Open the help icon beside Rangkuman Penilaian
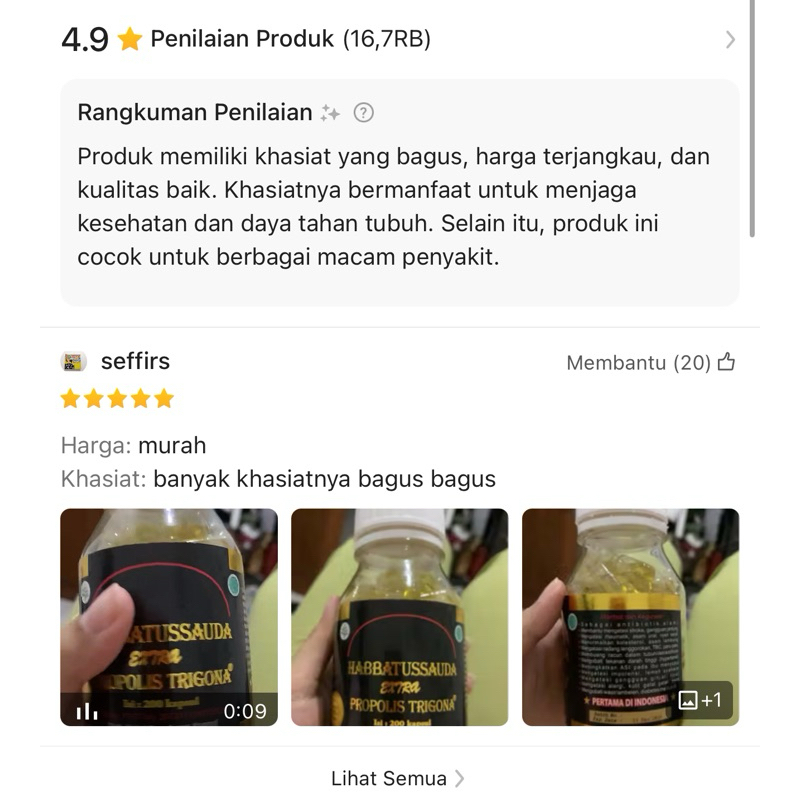800x800 pixels. 364,113
